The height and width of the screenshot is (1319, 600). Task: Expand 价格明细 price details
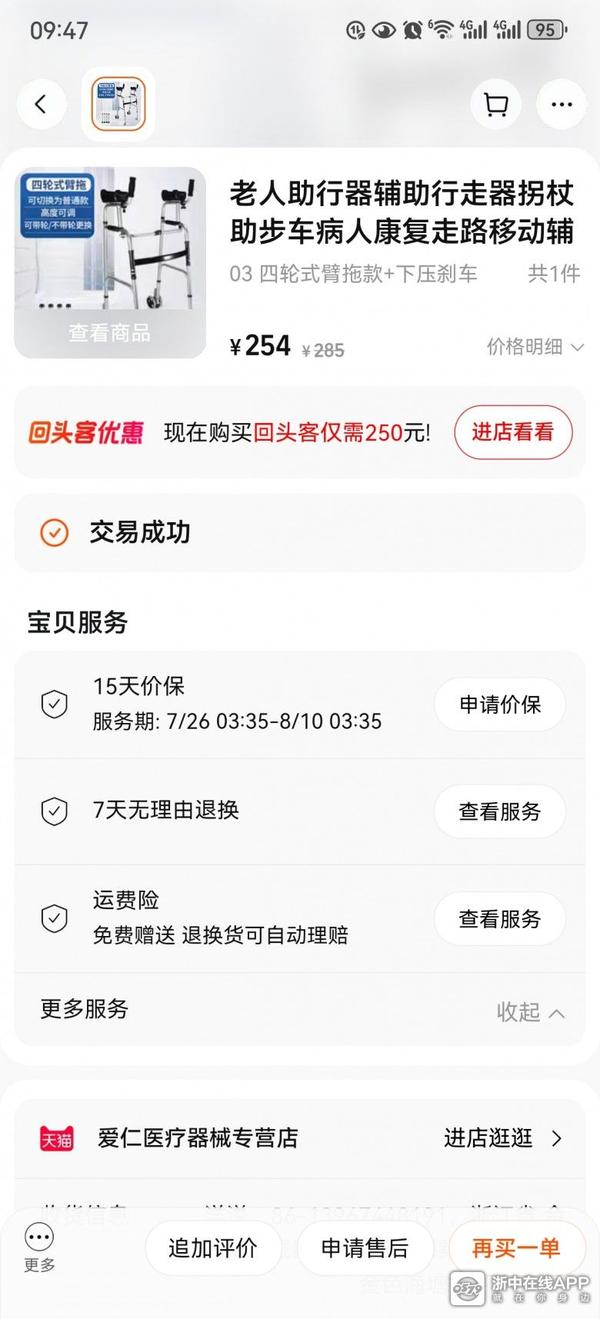[535, 347]
